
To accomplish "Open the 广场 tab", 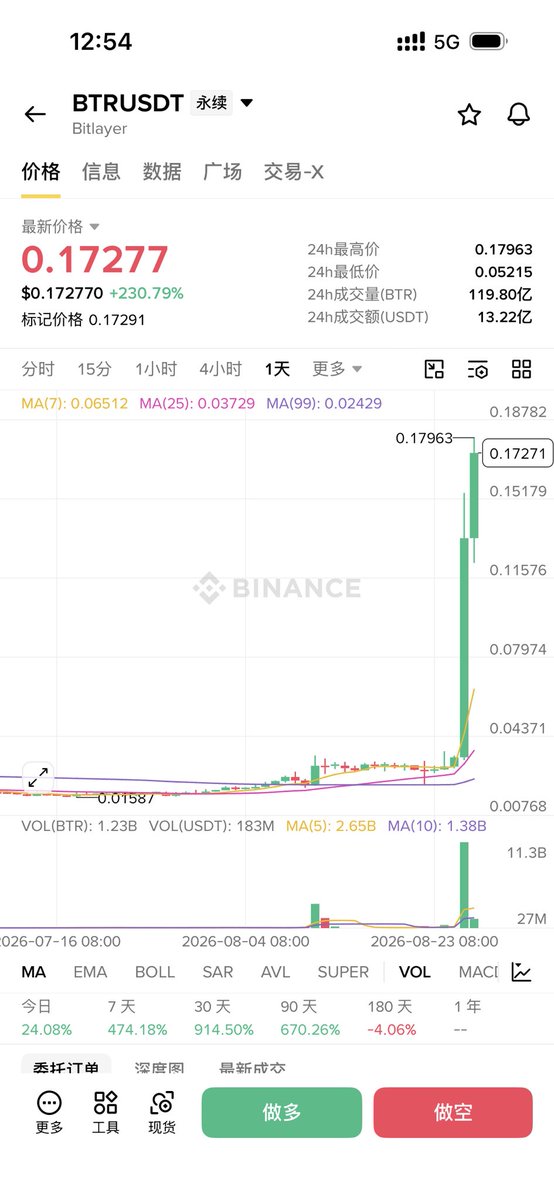I will pos(222,172).
